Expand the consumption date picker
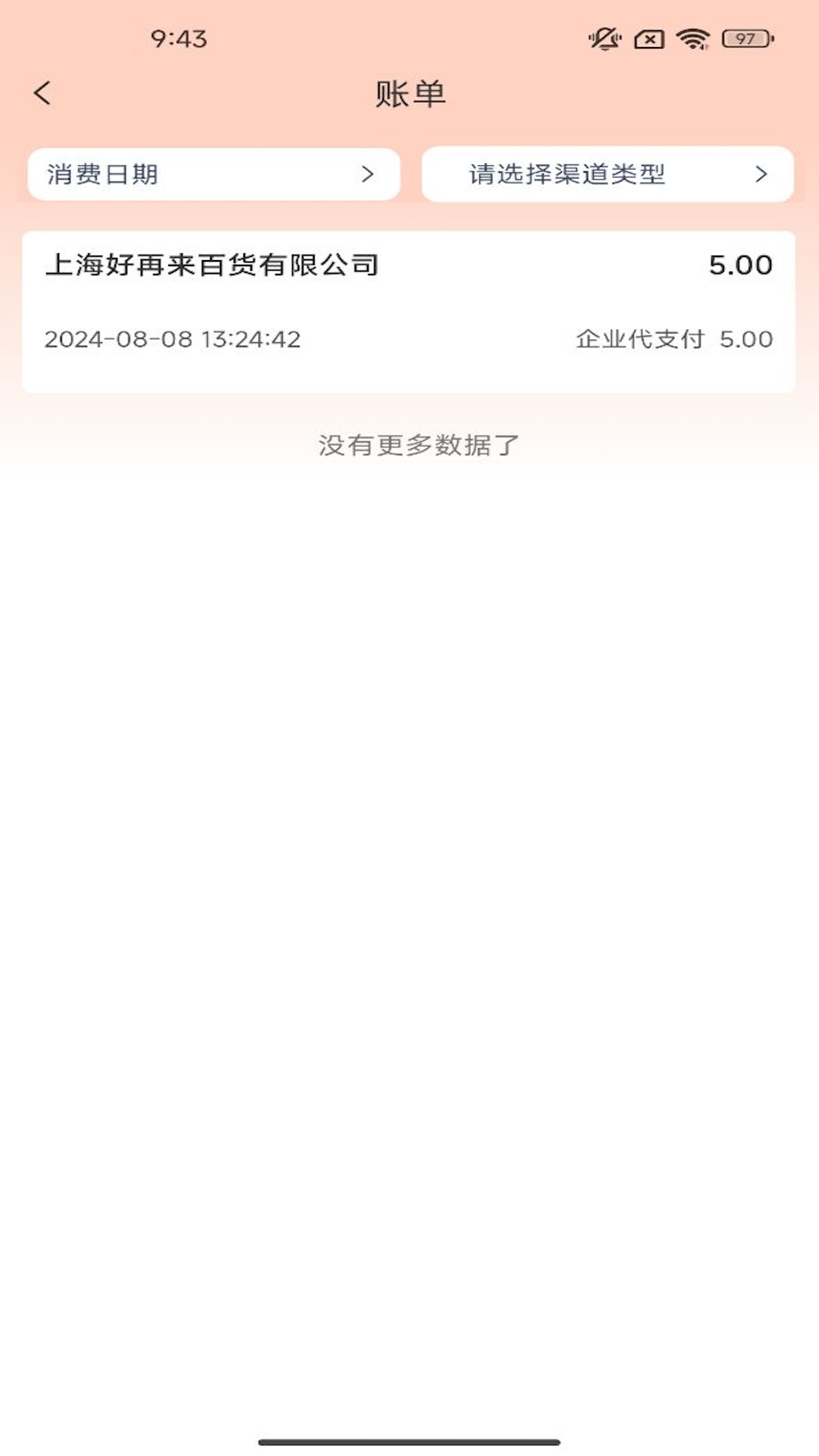This screenshot has width=819, height=1456. [212, 174]
